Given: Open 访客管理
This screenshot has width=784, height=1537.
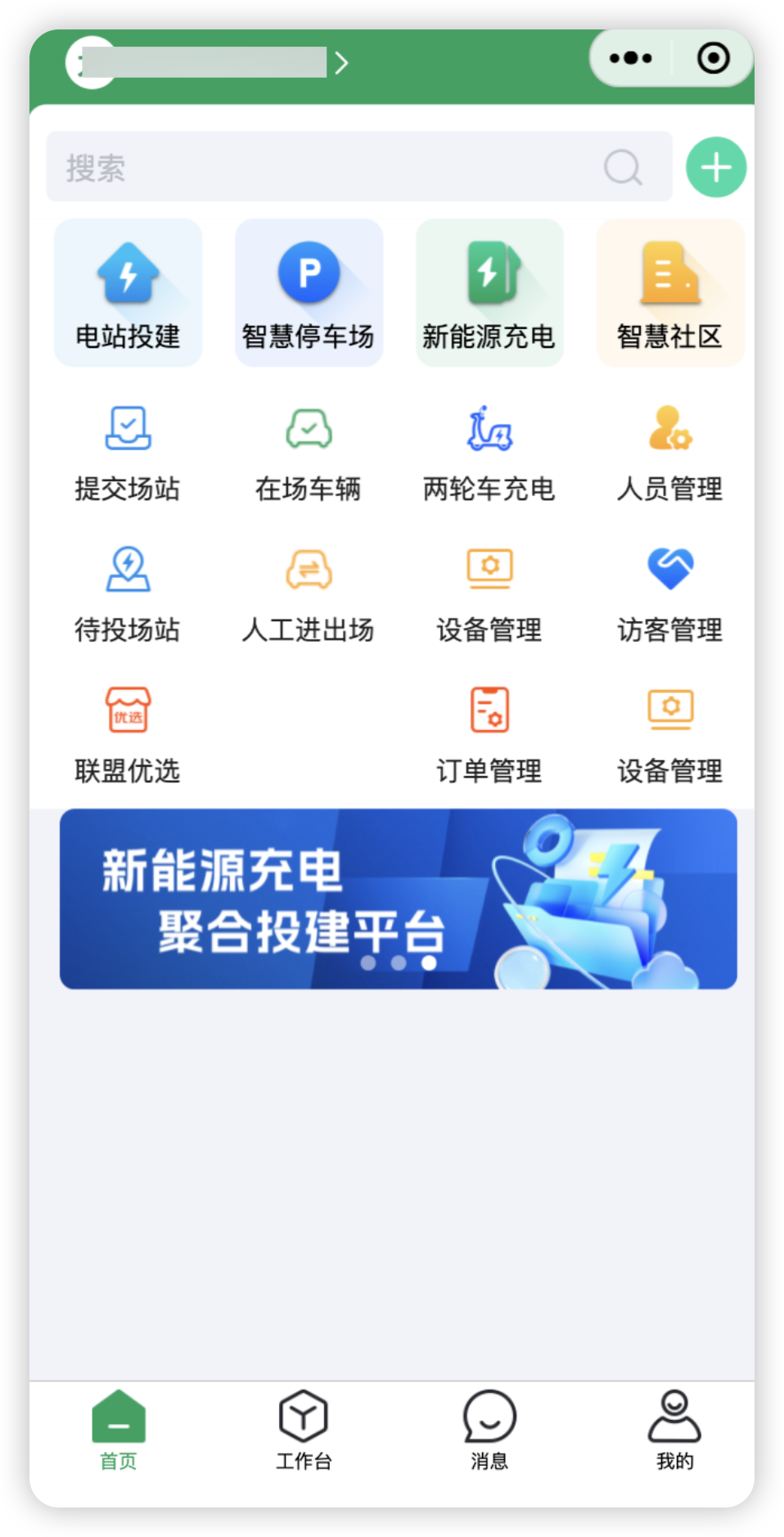Looking at the screenshot, I should pos(670,595).
